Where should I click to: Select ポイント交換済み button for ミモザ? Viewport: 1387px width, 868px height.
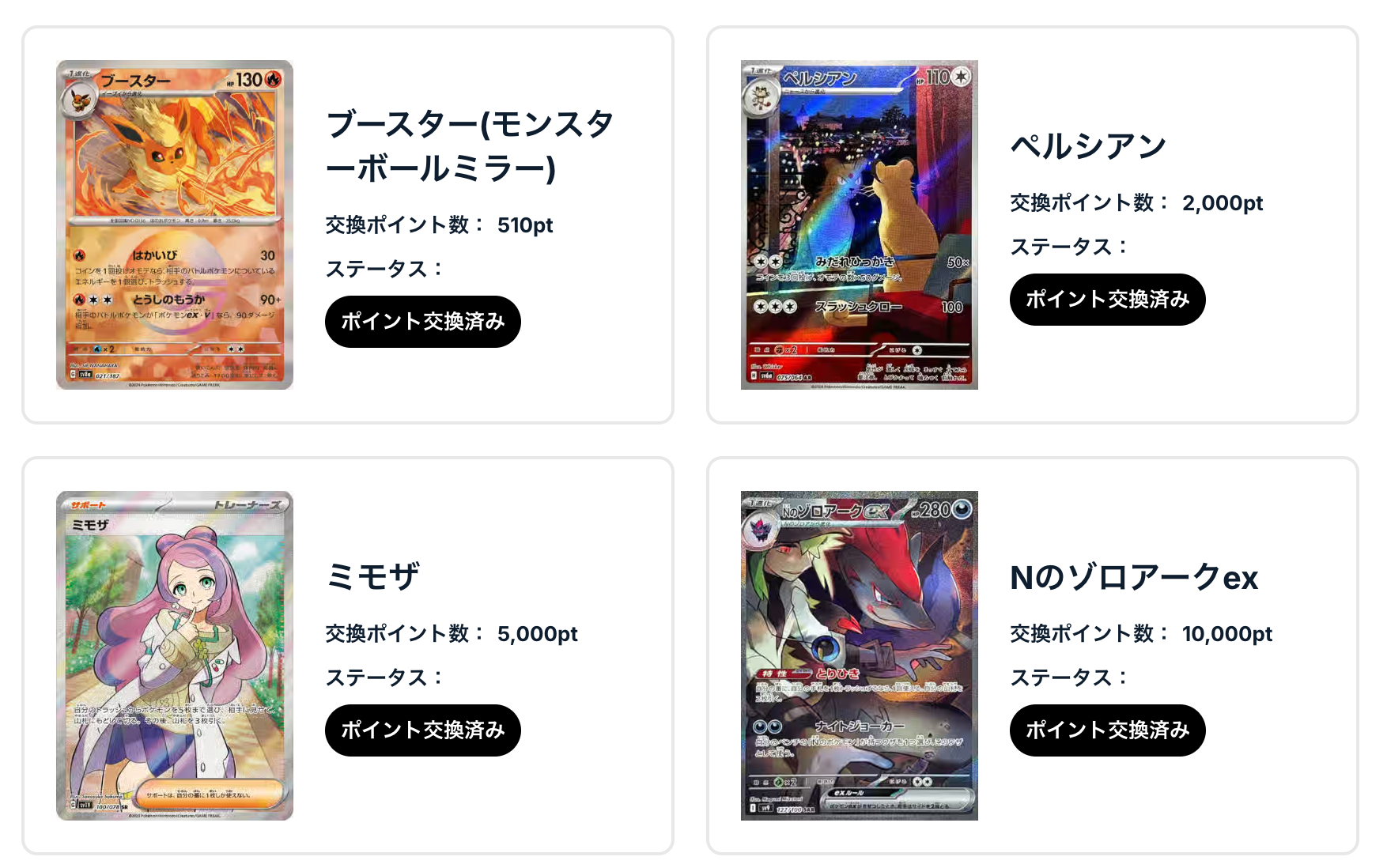(x=422, y=730)
